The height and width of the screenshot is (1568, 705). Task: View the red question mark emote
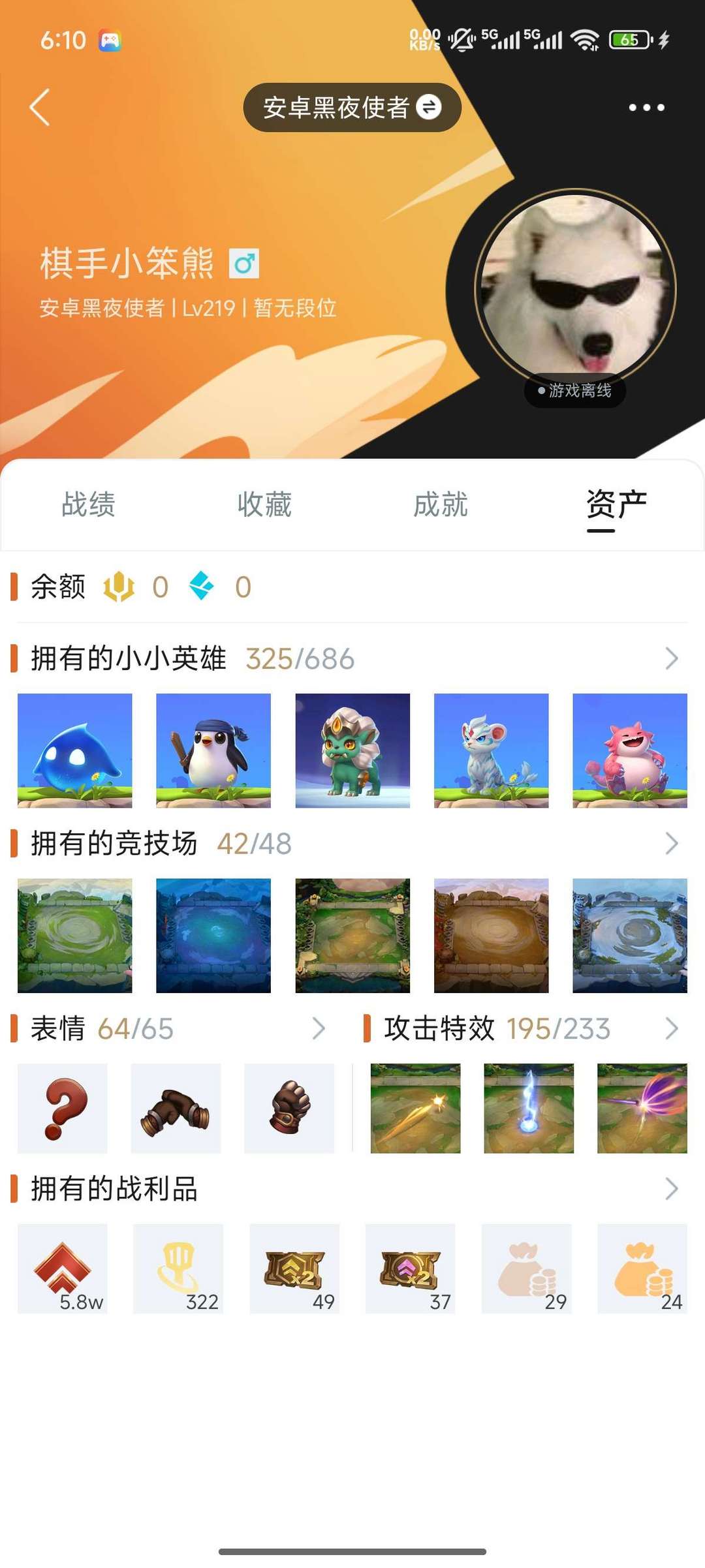tap(63, 1108)
